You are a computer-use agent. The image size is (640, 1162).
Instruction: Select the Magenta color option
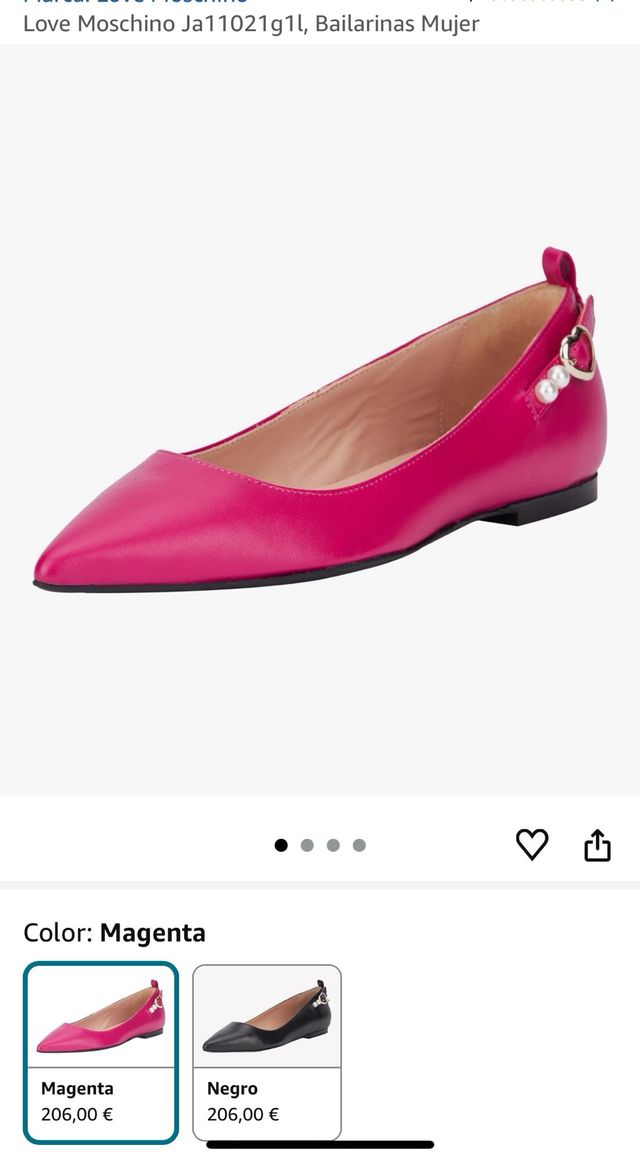pyautogui.click(x=101, y=1052)
